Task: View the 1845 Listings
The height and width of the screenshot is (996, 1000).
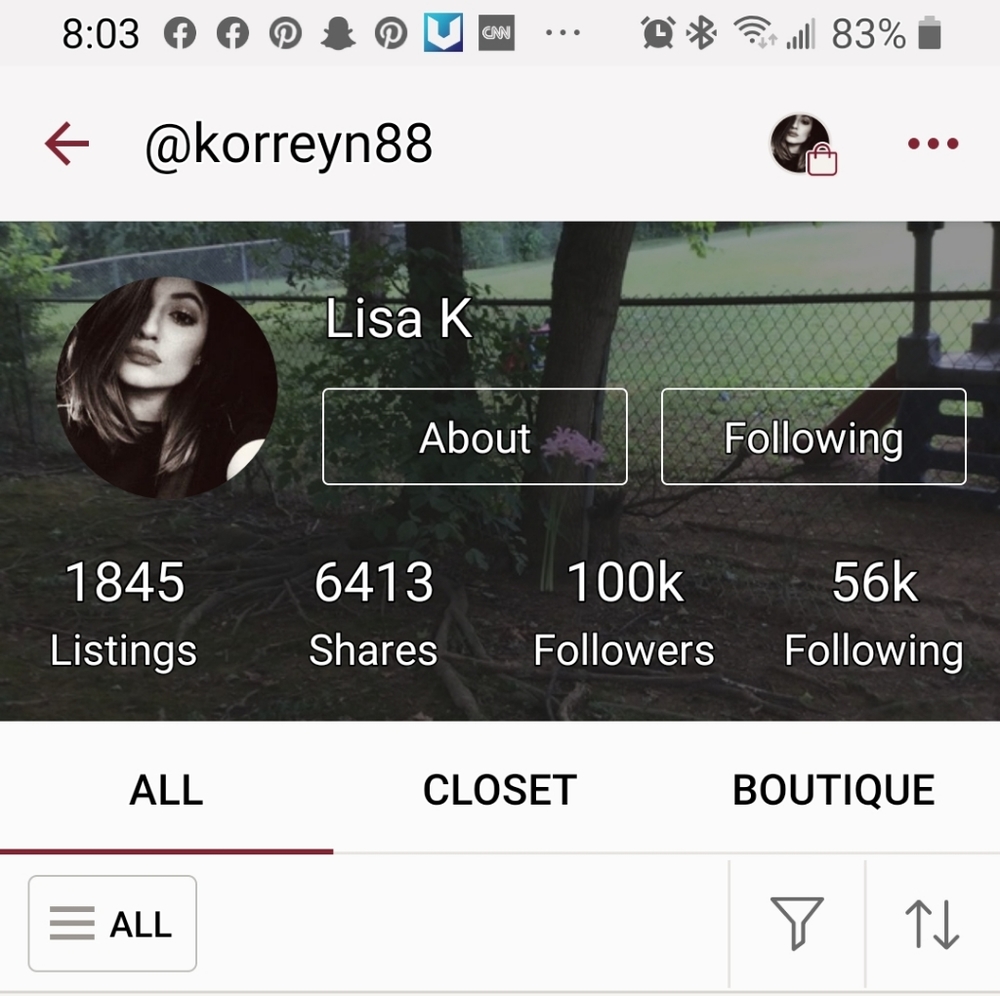Action: (x=124, y=613)
